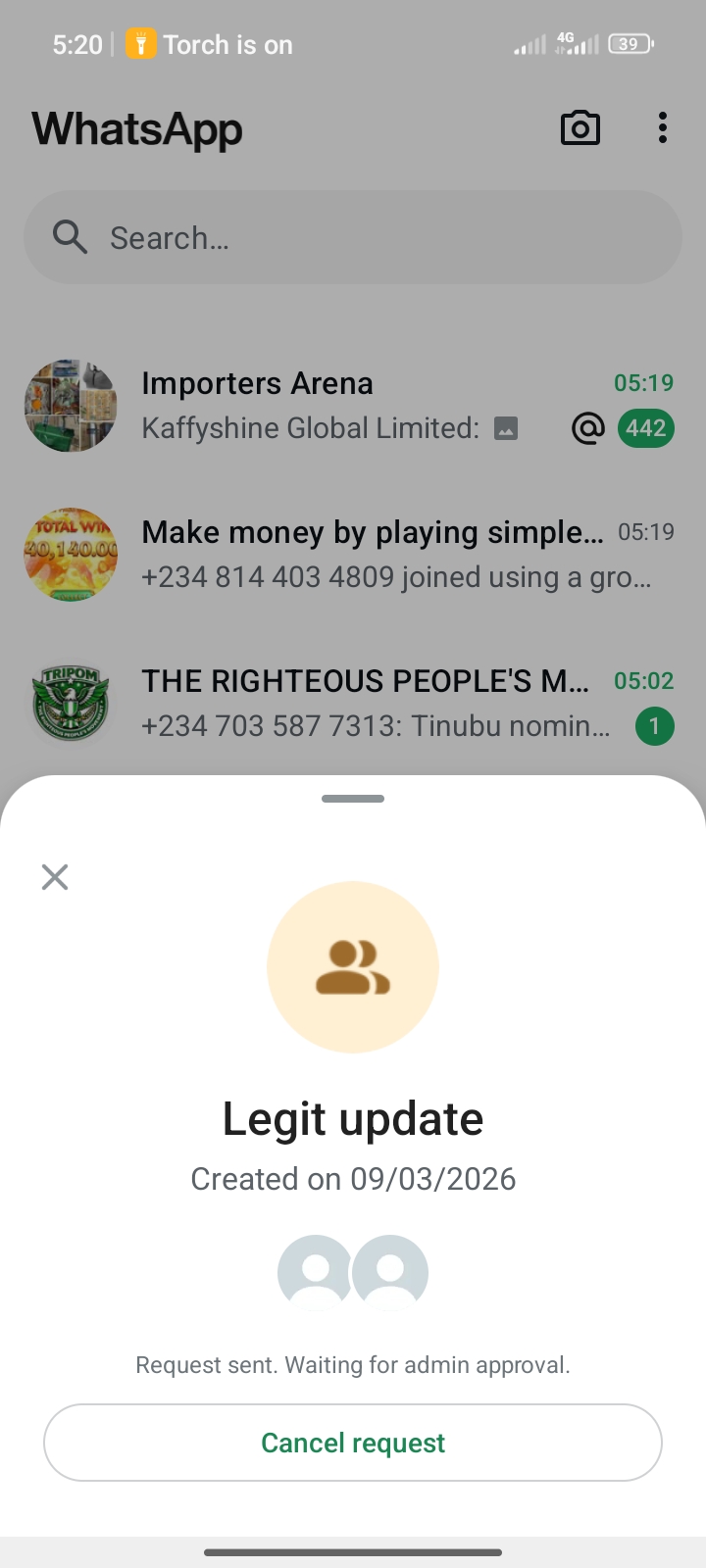The width and height of the screenshot is (706, 1568).
Task: Tap the Search field
Action: point(353,237)
